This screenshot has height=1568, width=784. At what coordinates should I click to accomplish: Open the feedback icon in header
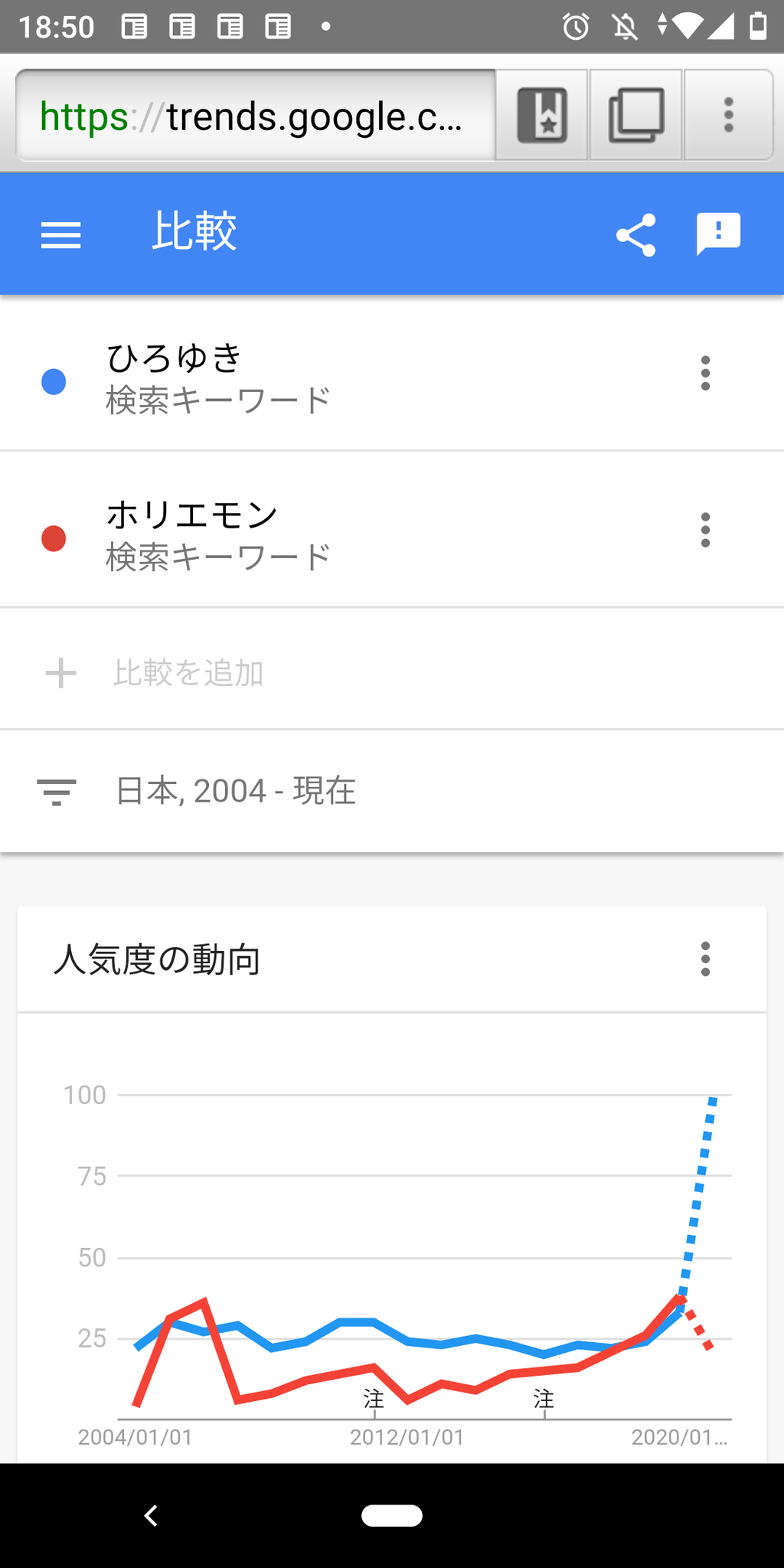click(718, 234)
